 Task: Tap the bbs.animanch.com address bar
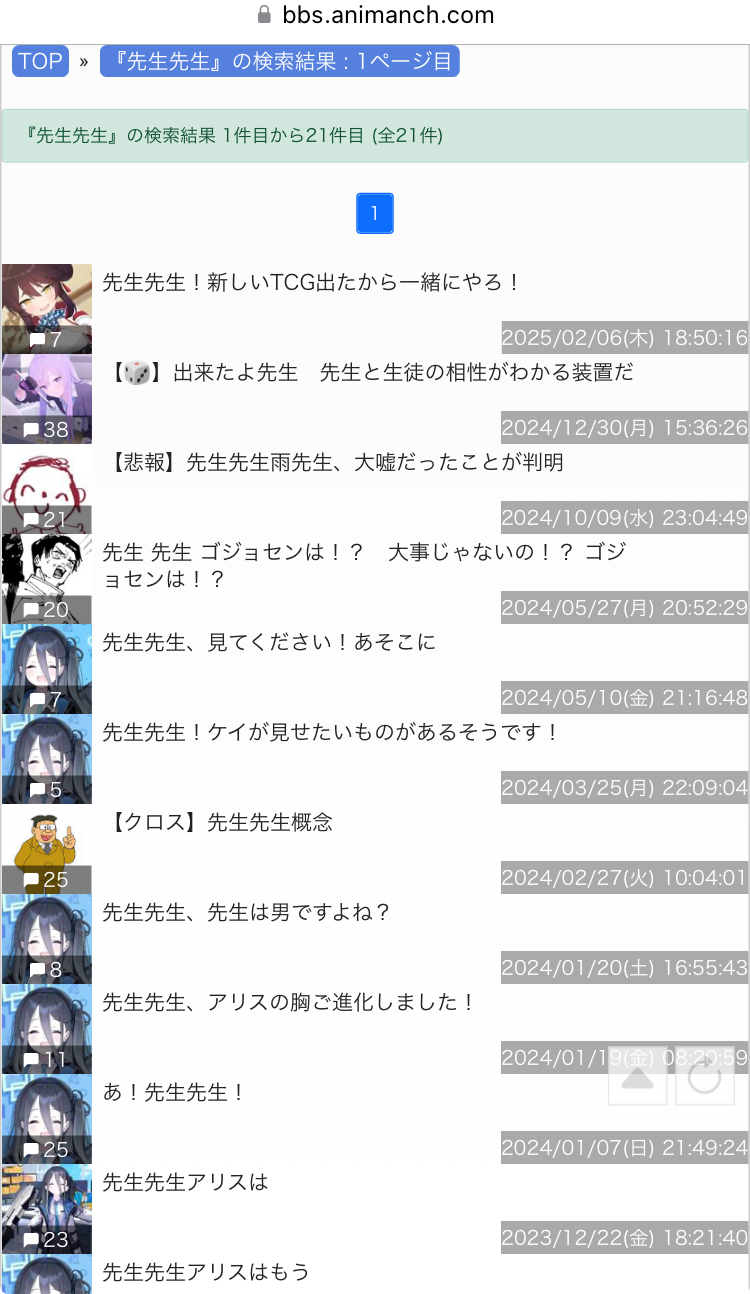(x=375, y=15)
